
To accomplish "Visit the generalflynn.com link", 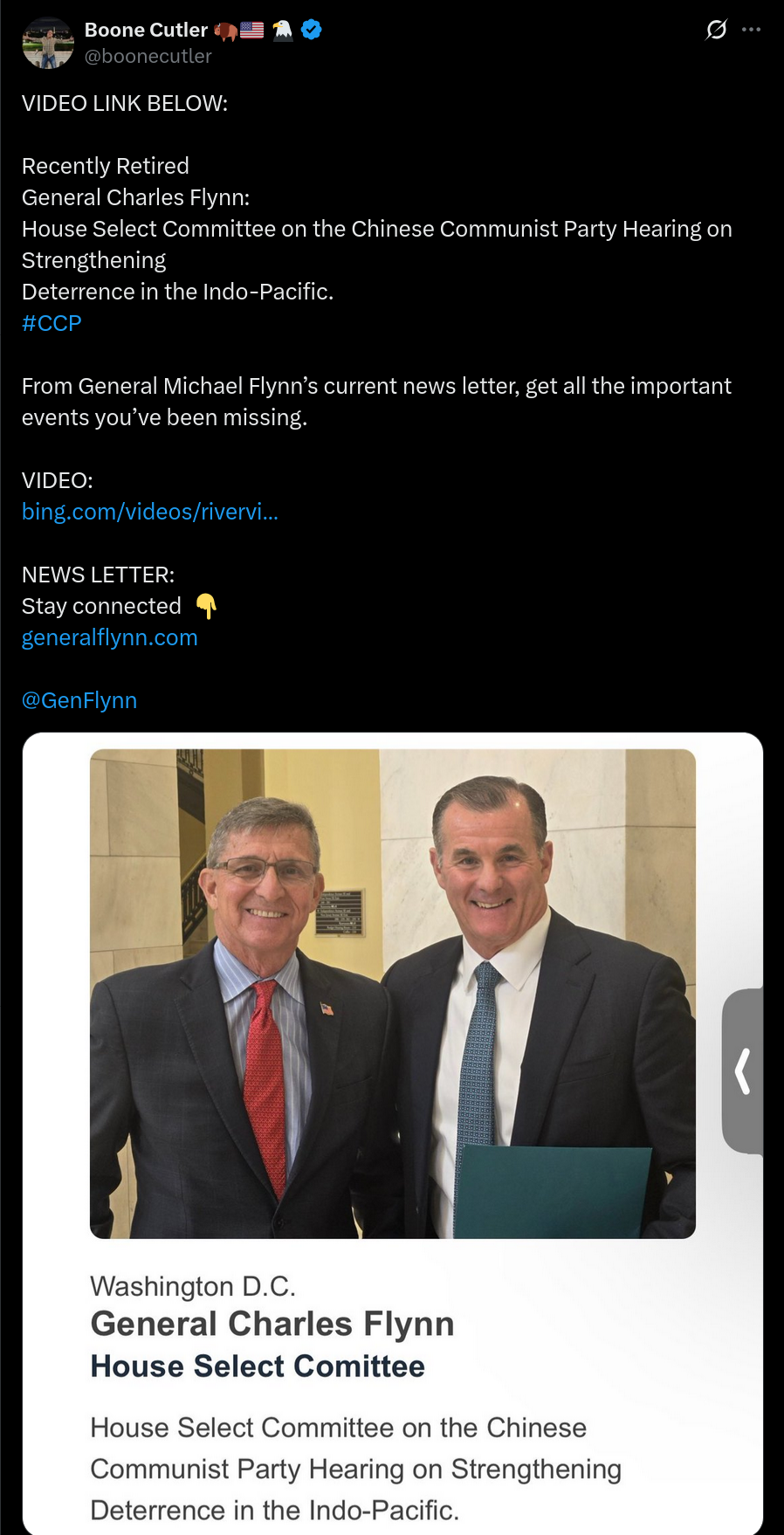I will coord(110,637).
